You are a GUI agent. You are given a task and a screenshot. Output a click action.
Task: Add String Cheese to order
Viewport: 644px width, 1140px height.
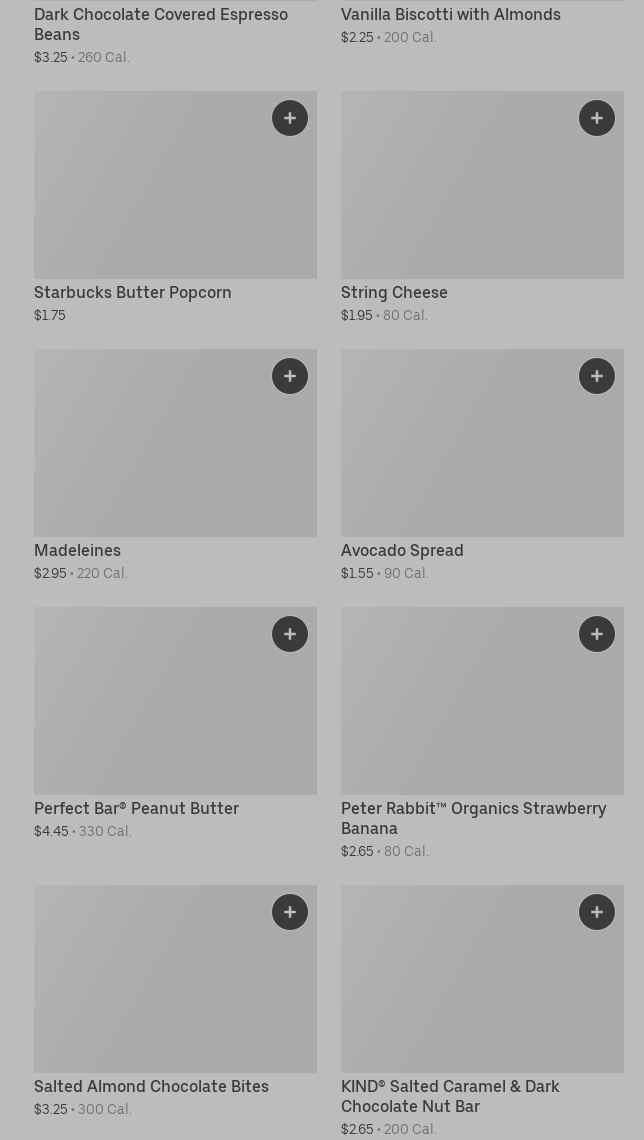597,118
